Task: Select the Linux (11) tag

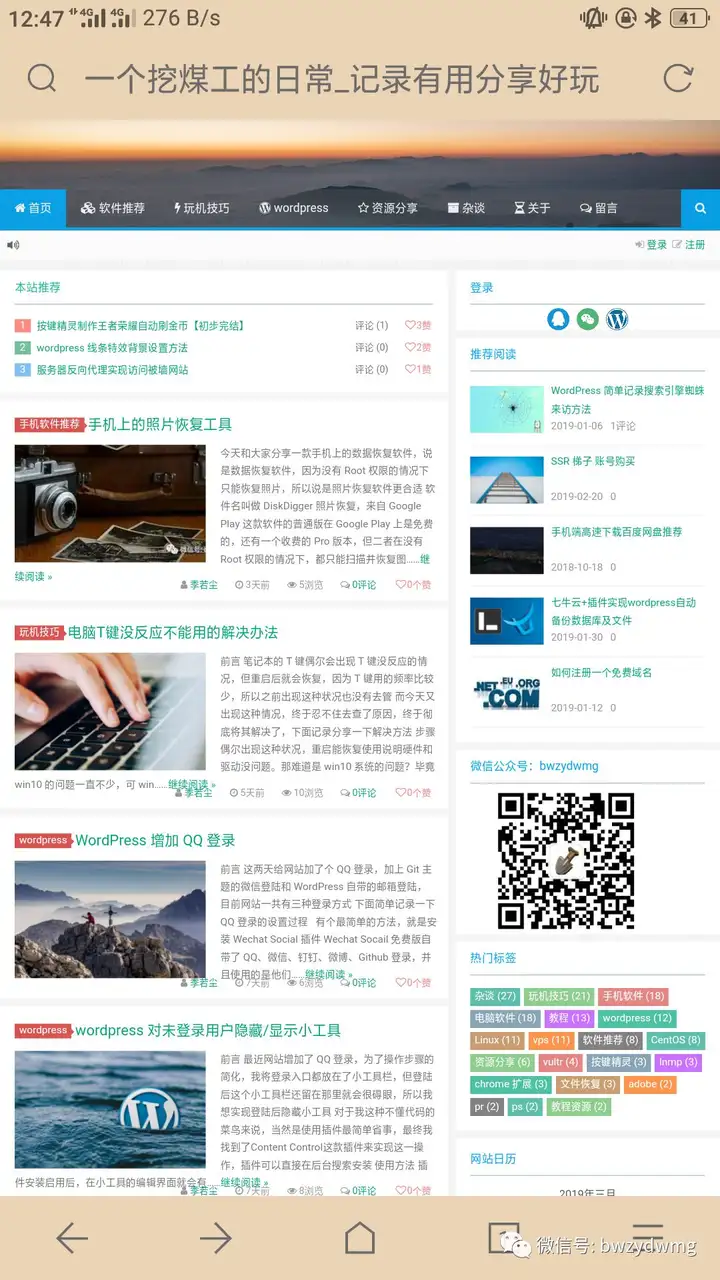Action: click(497, 1040)
